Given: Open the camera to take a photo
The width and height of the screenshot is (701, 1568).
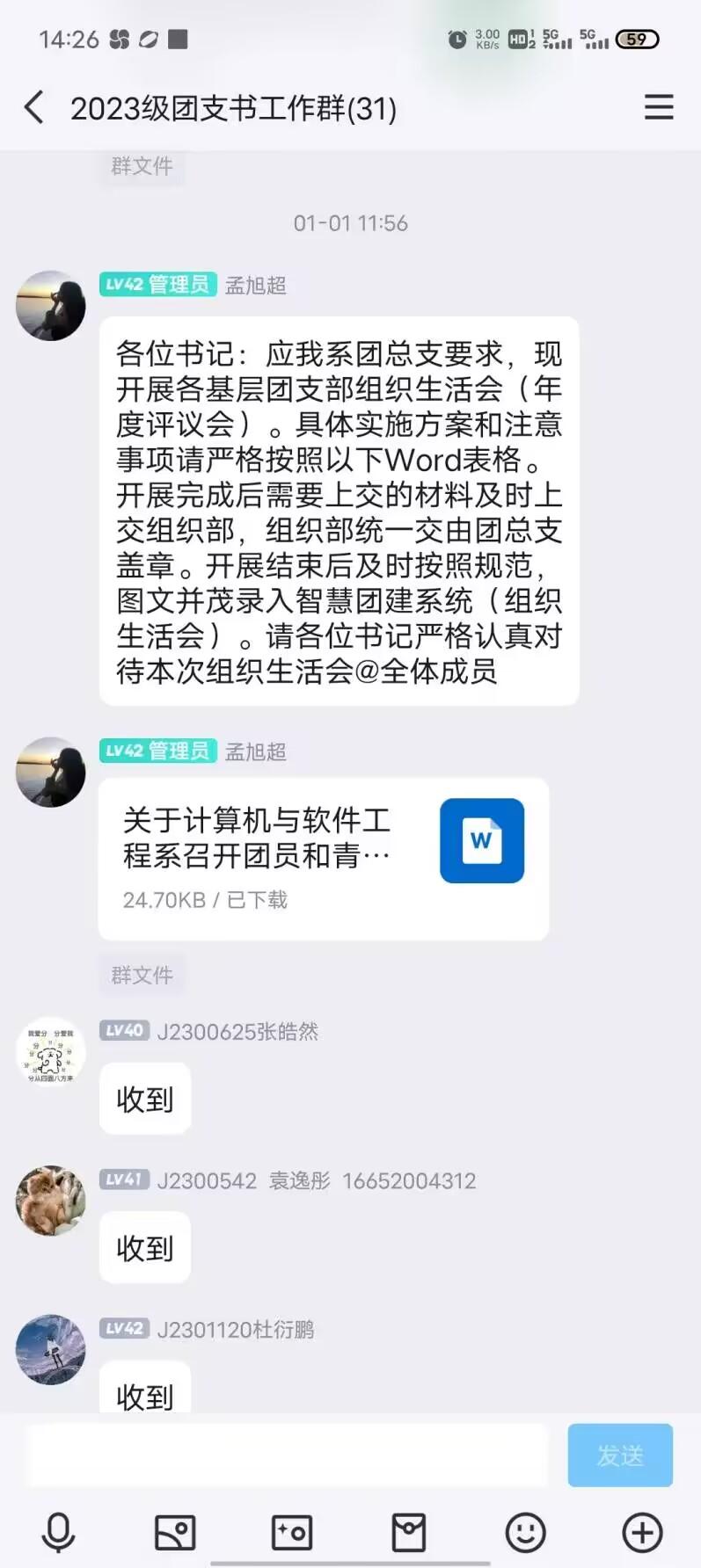Looking at the screenshot, I should pos(292,1533).
